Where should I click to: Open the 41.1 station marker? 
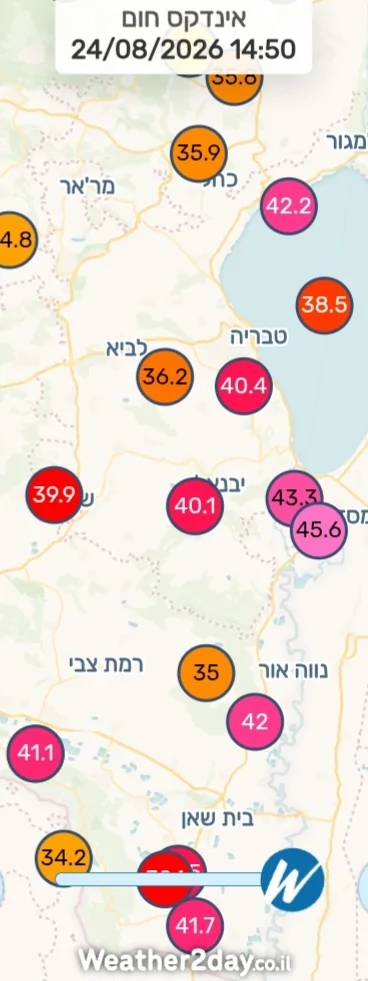[x=36, y=753]
